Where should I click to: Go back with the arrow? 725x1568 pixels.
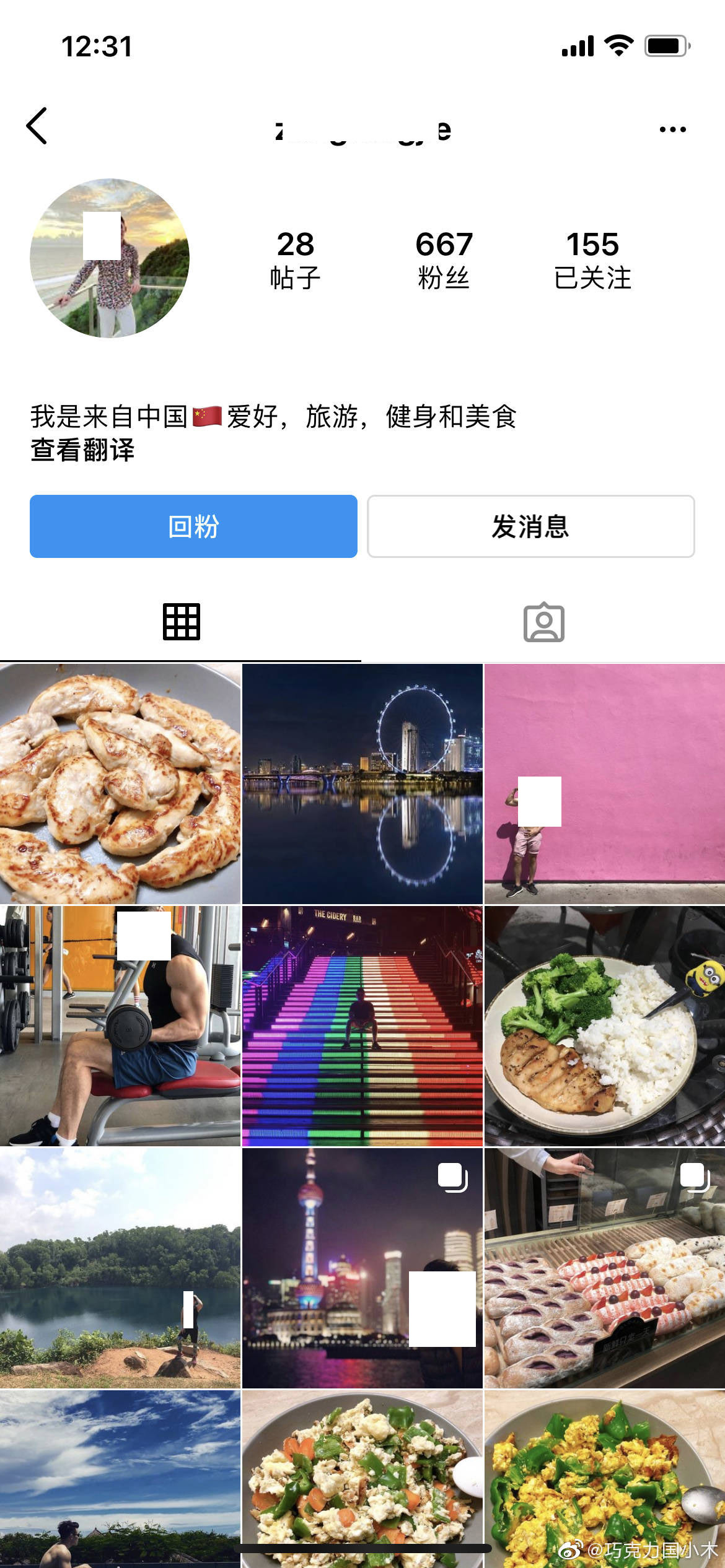[x=37, y=126]
